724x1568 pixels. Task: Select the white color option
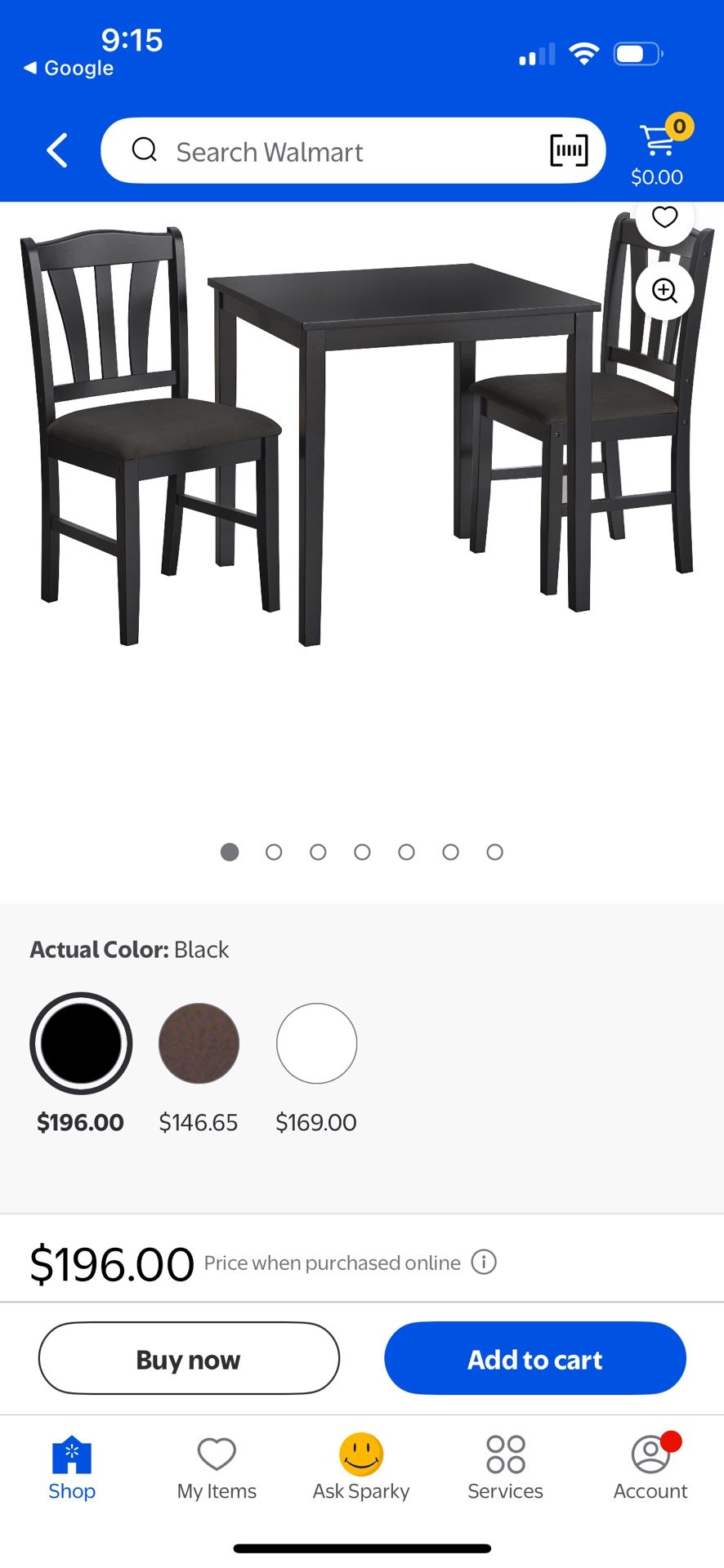[316, 1043]
